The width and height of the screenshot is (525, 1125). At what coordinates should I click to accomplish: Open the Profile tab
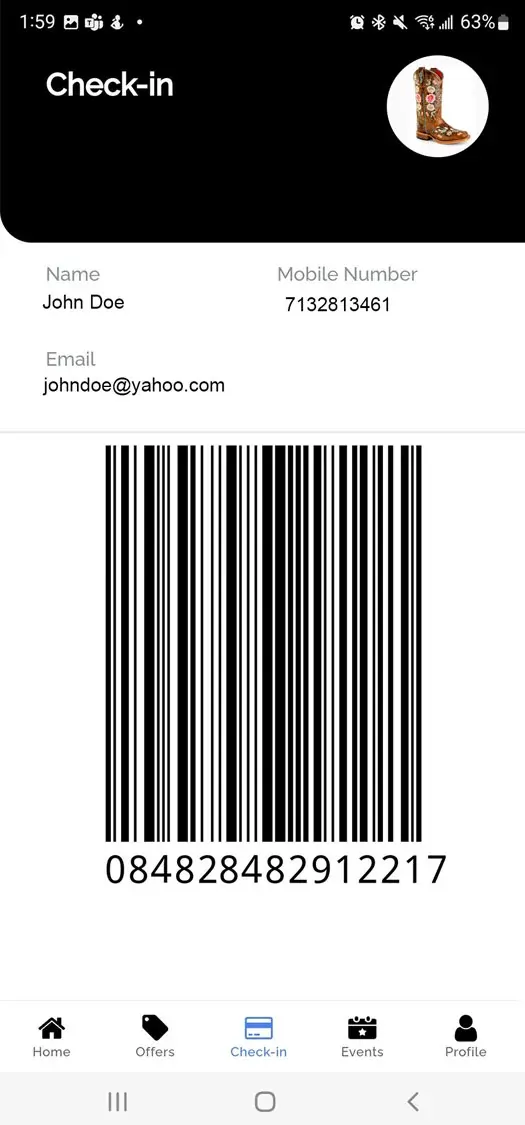click(465, 1037)
